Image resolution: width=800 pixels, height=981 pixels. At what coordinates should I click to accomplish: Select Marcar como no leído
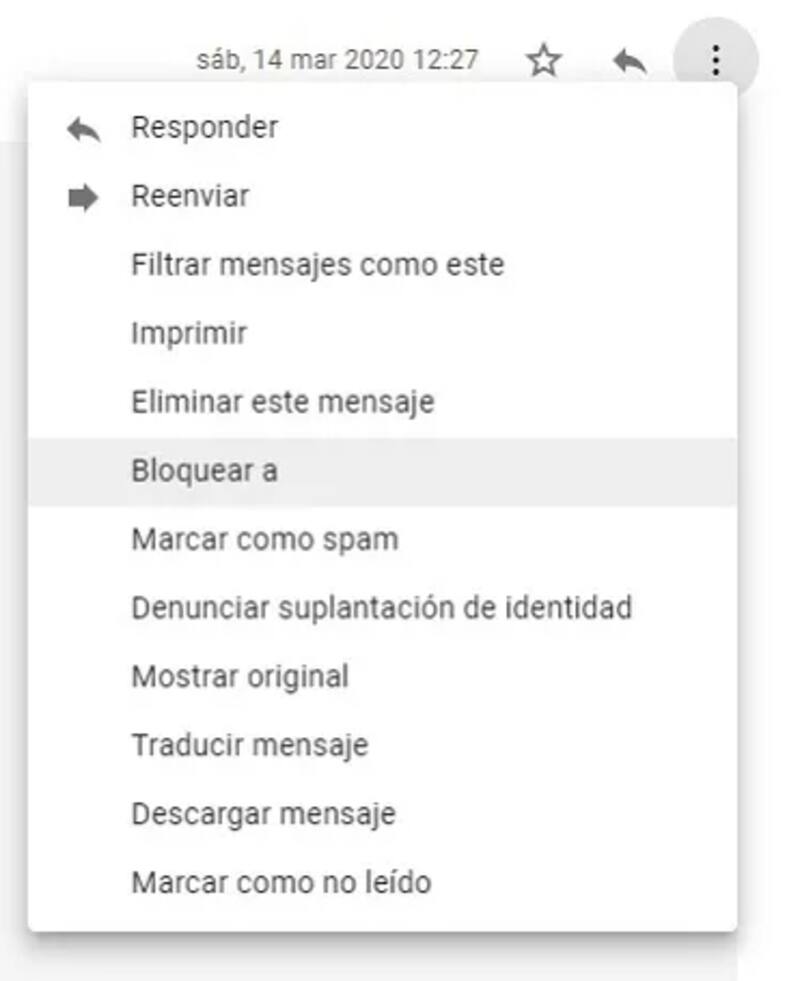click(281, 883)
